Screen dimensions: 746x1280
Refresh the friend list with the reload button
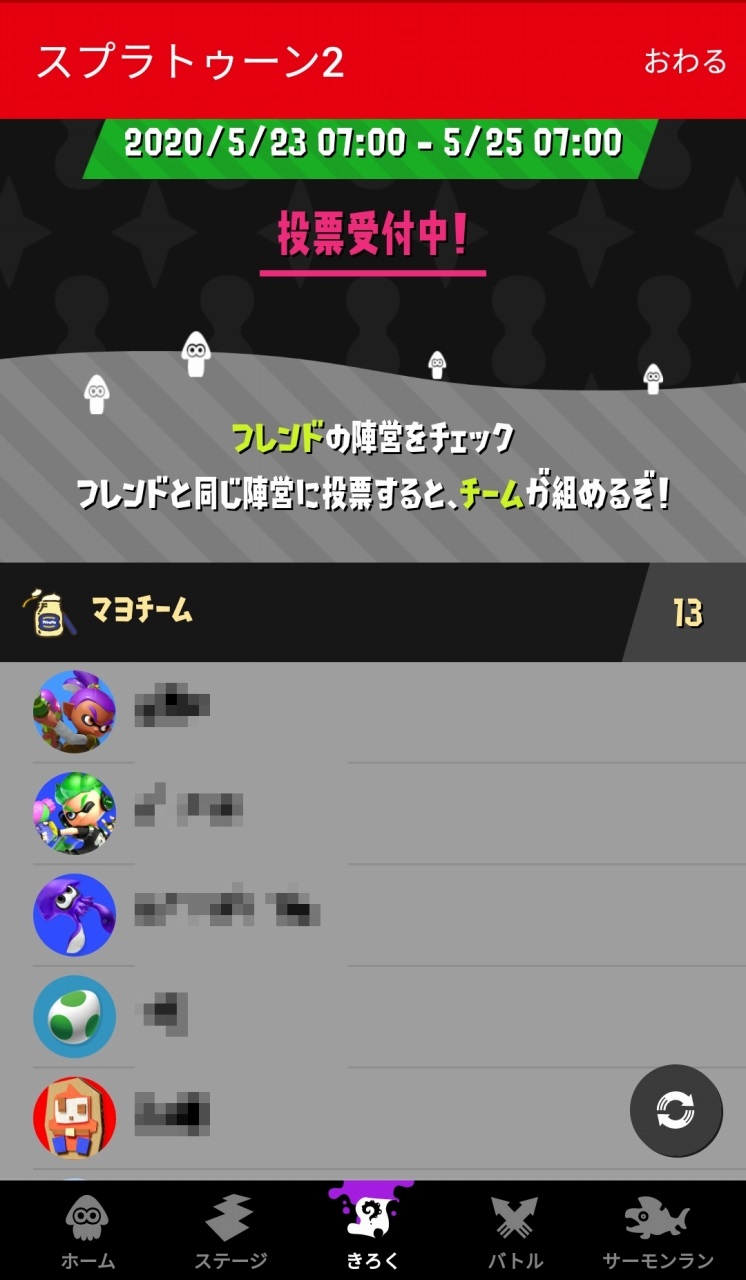pyautogui.click(x=676, y=1110)
